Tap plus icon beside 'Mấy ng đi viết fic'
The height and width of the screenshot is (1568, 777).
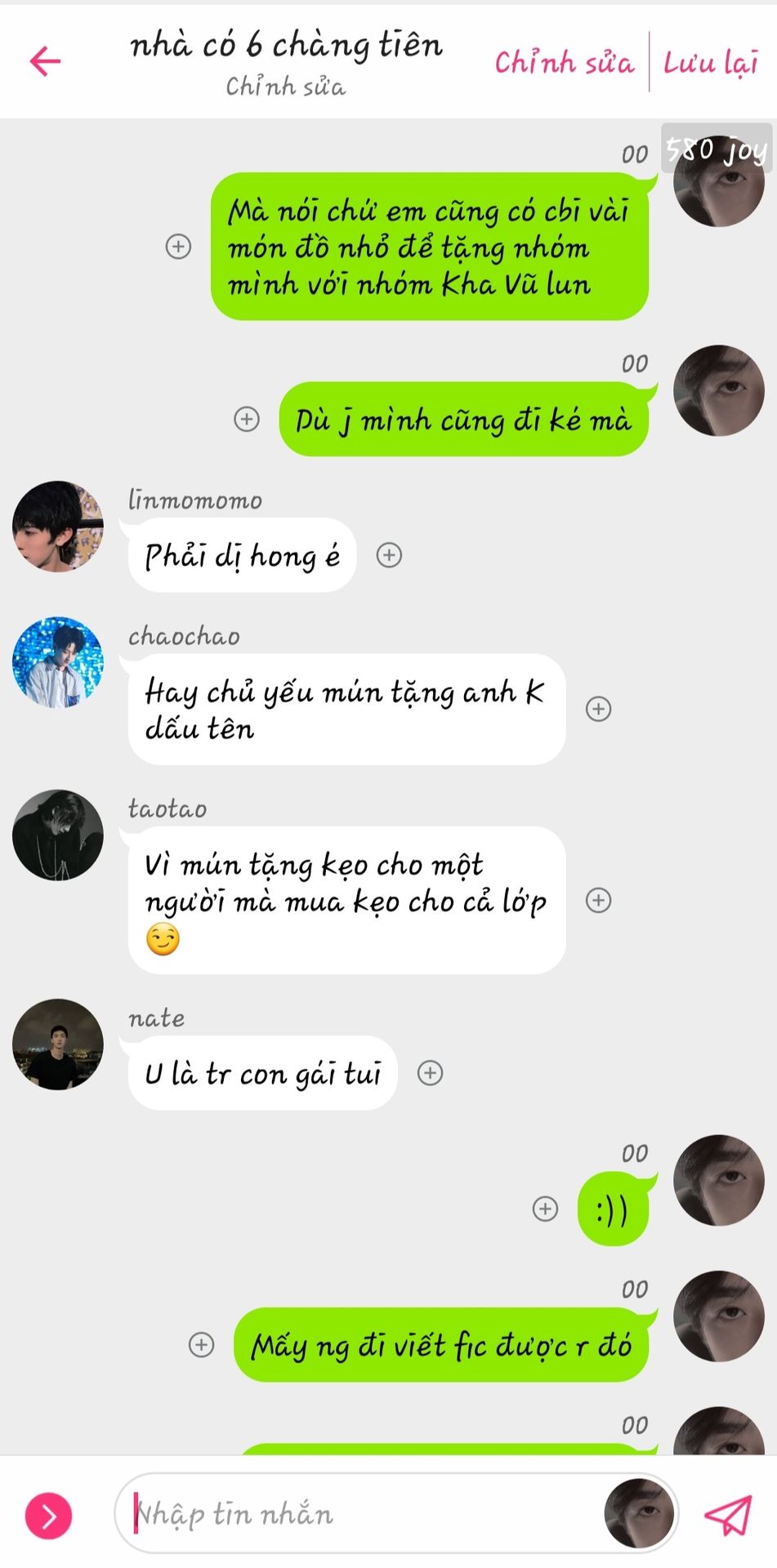201,1344
